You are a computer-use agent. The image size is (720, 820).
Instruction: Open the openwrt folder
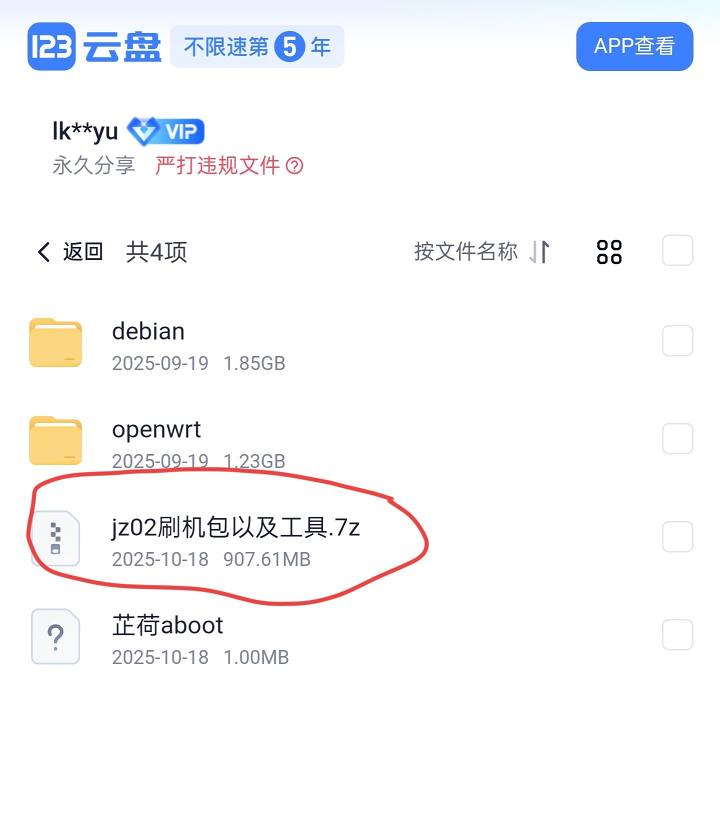(156, 430)
